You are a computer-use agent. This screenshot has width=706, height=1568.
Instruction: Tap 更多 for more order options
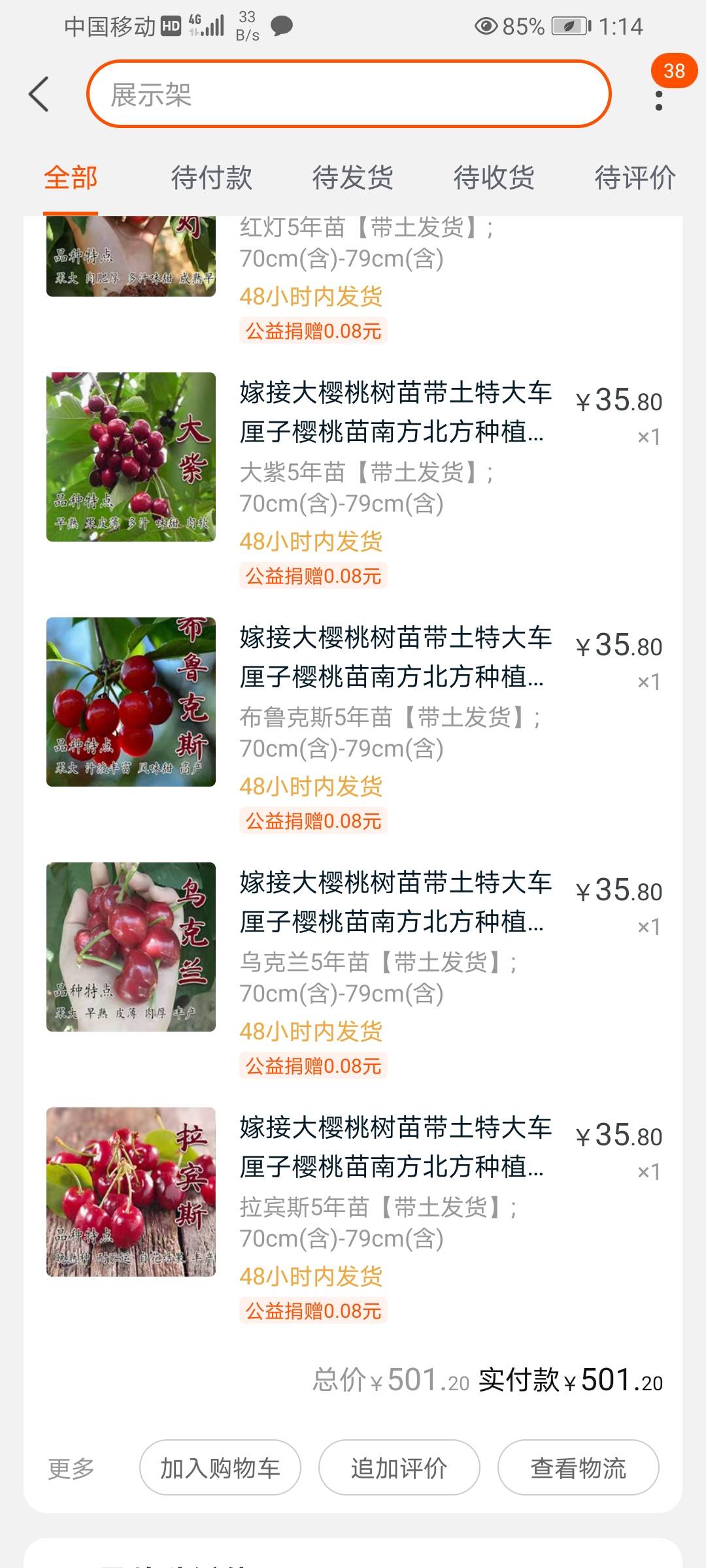tap(71, 1468)
